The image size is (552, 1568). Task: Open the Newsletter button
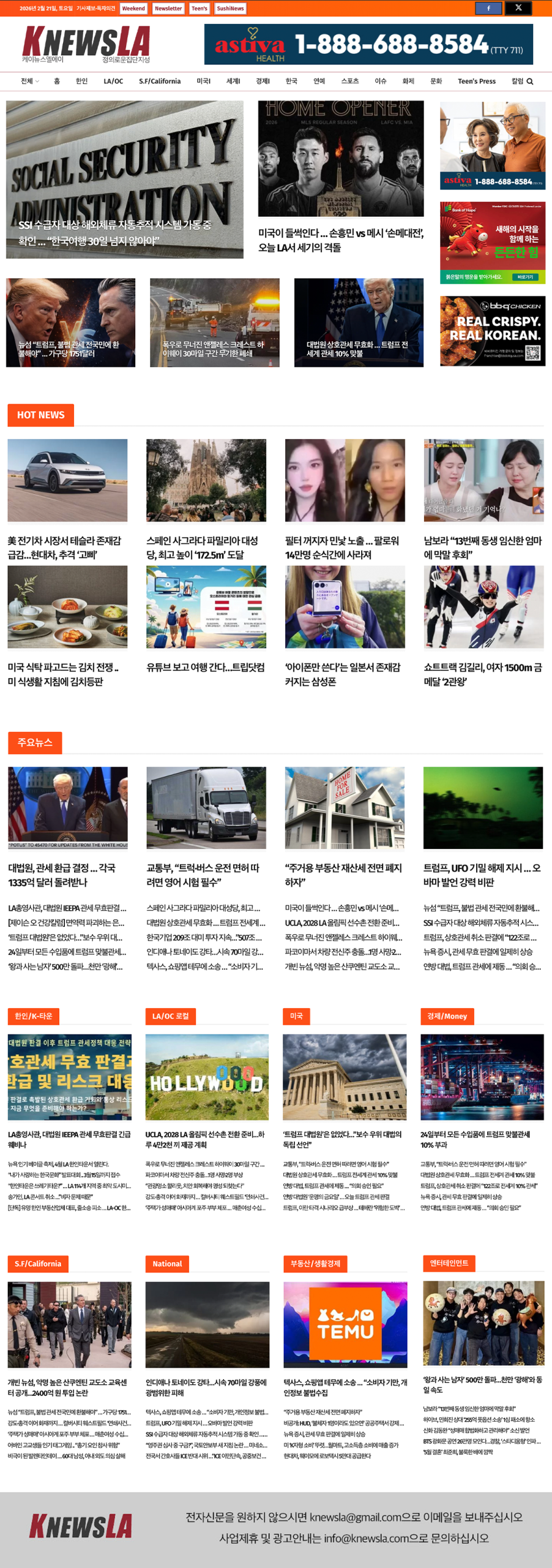168,9
